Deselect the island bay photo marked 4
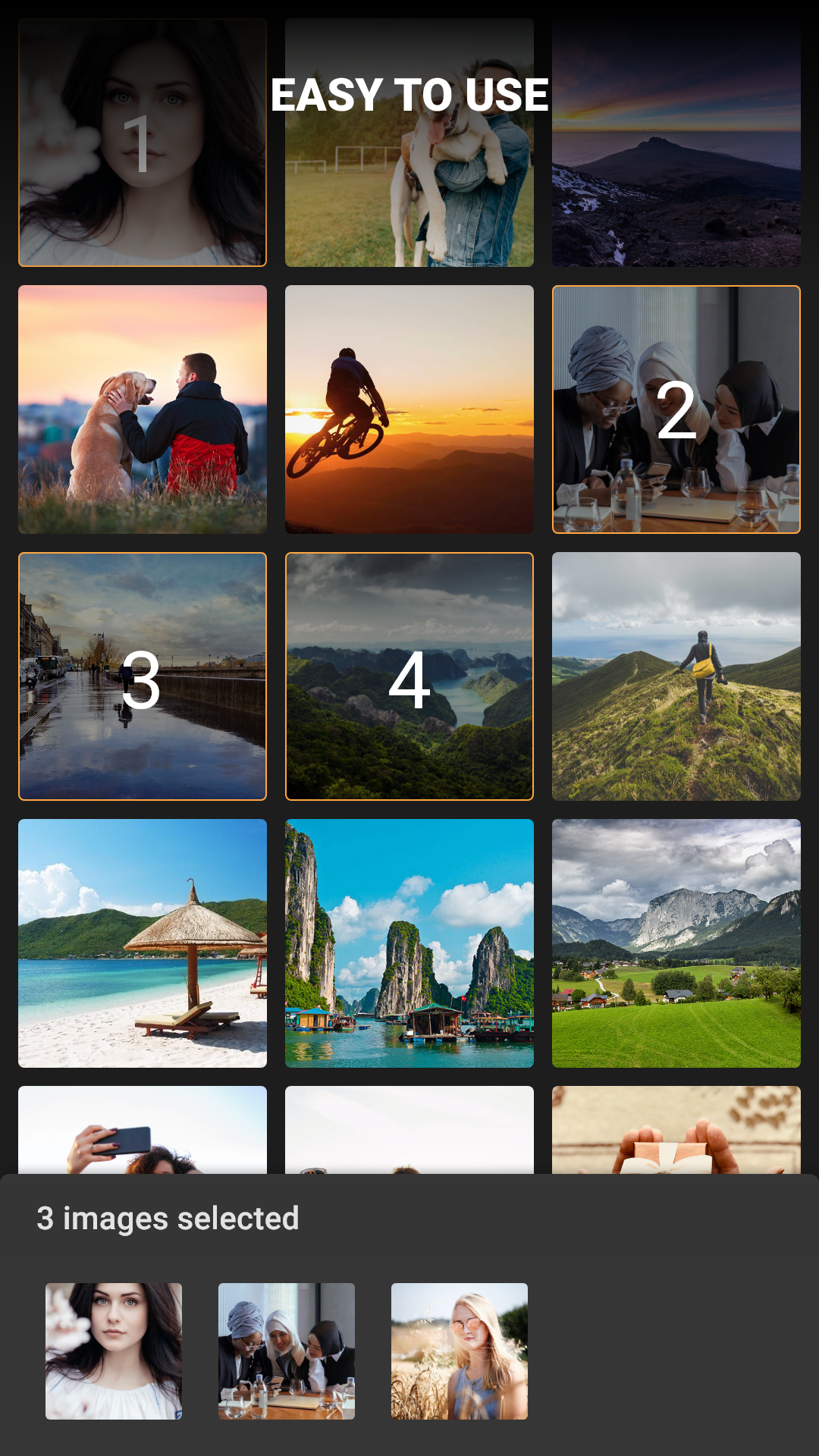 409,677
